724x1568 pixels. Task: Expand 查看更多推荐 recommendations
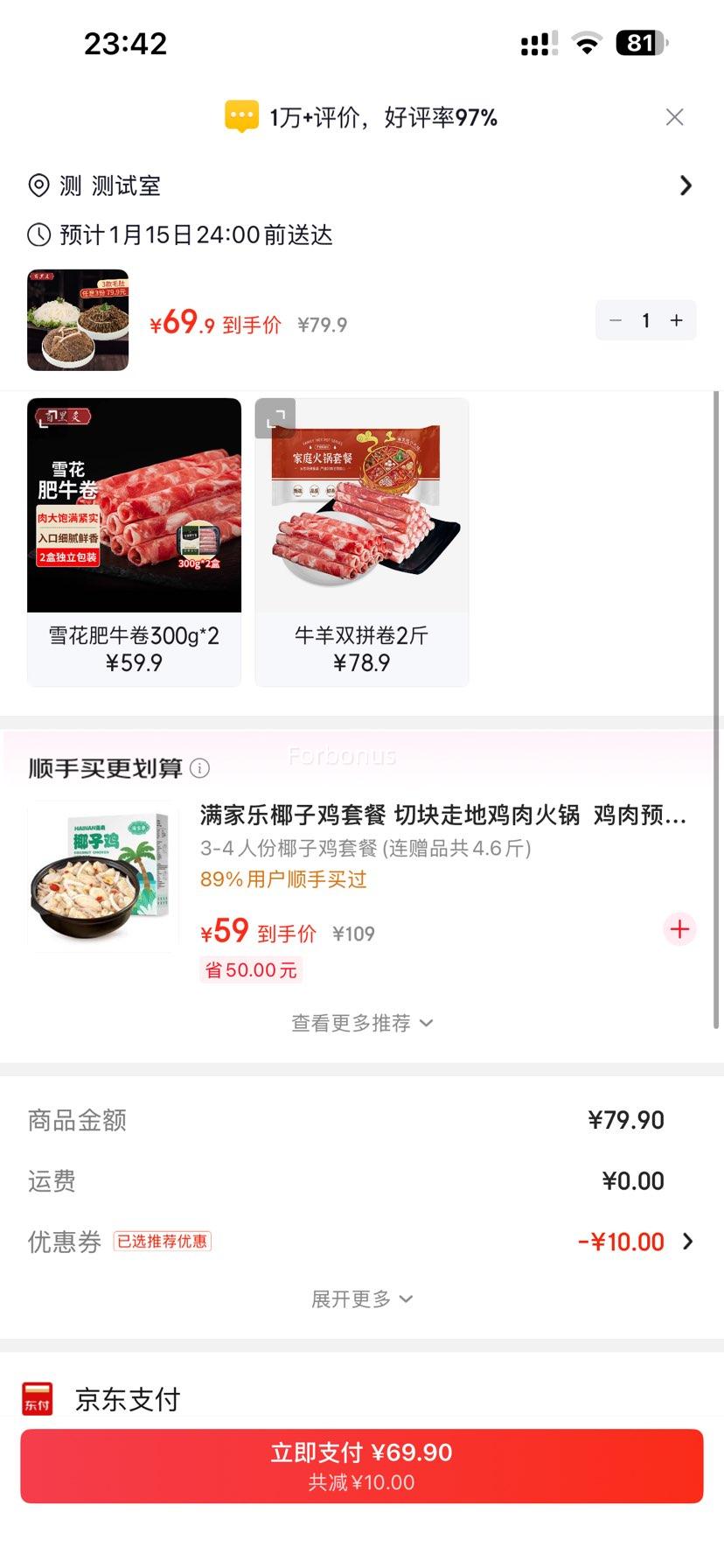pos(362,1022)
